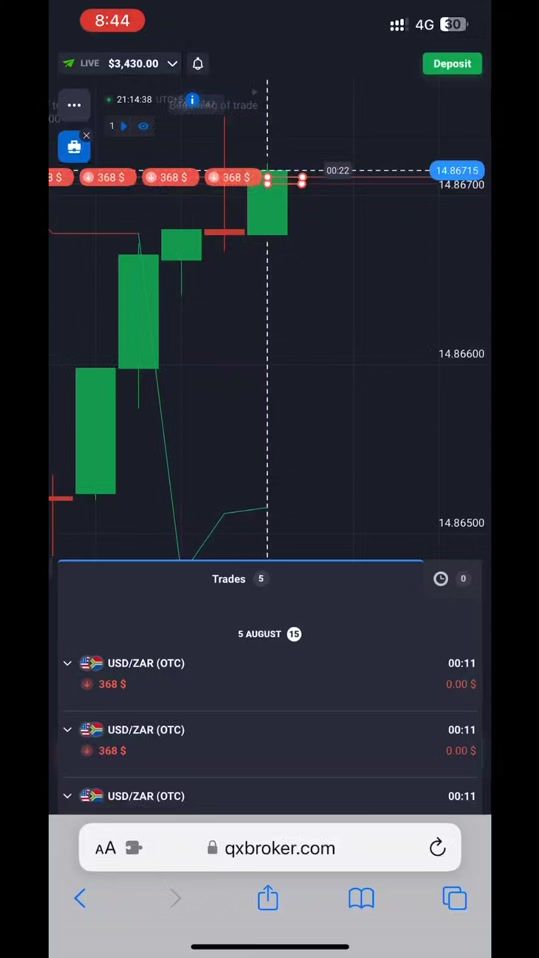Share this page from Safari
The width and height of the screenshot is (539, 958).
point(268,898)
